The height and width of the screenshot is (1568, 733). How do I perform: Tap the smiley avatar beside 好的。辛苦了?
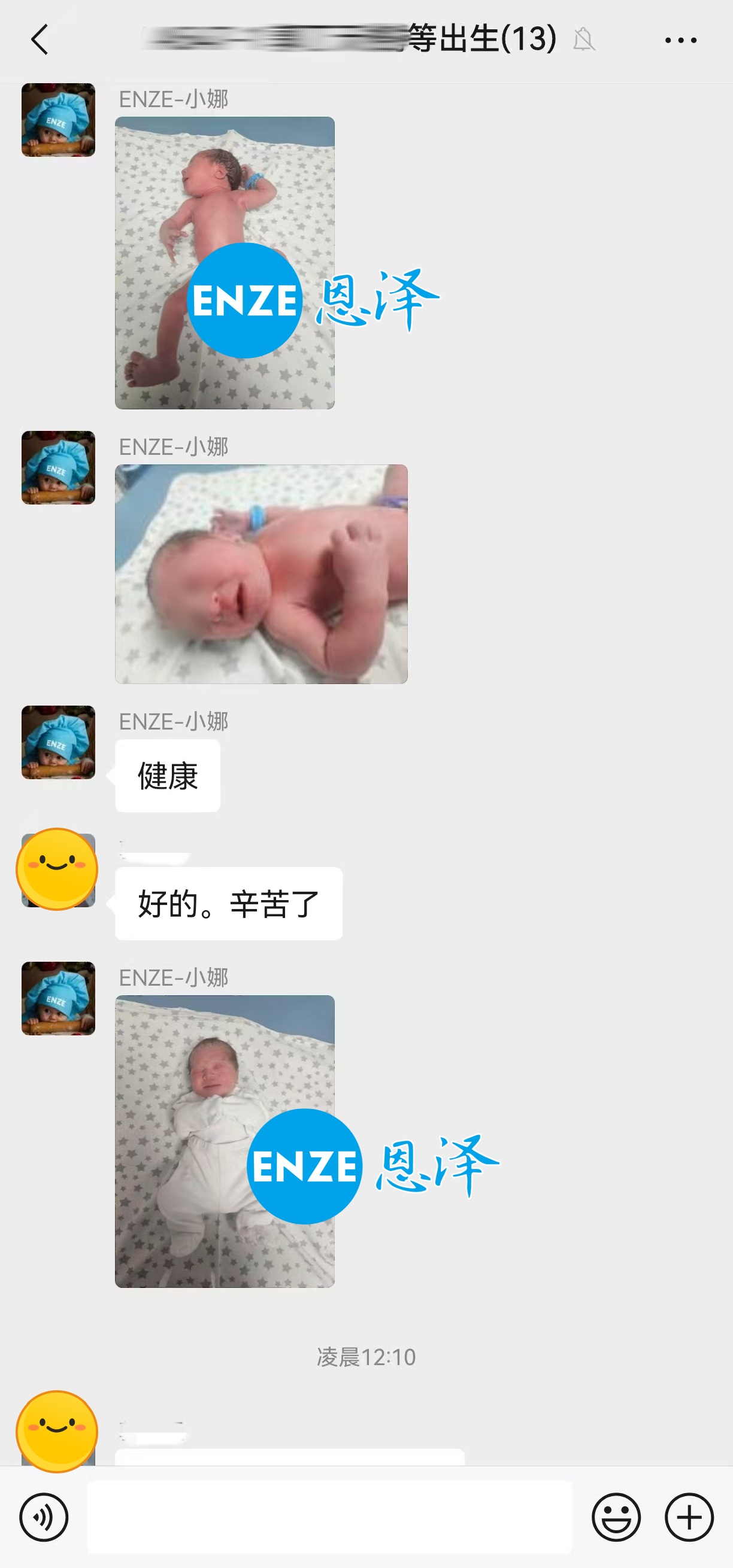57,869
